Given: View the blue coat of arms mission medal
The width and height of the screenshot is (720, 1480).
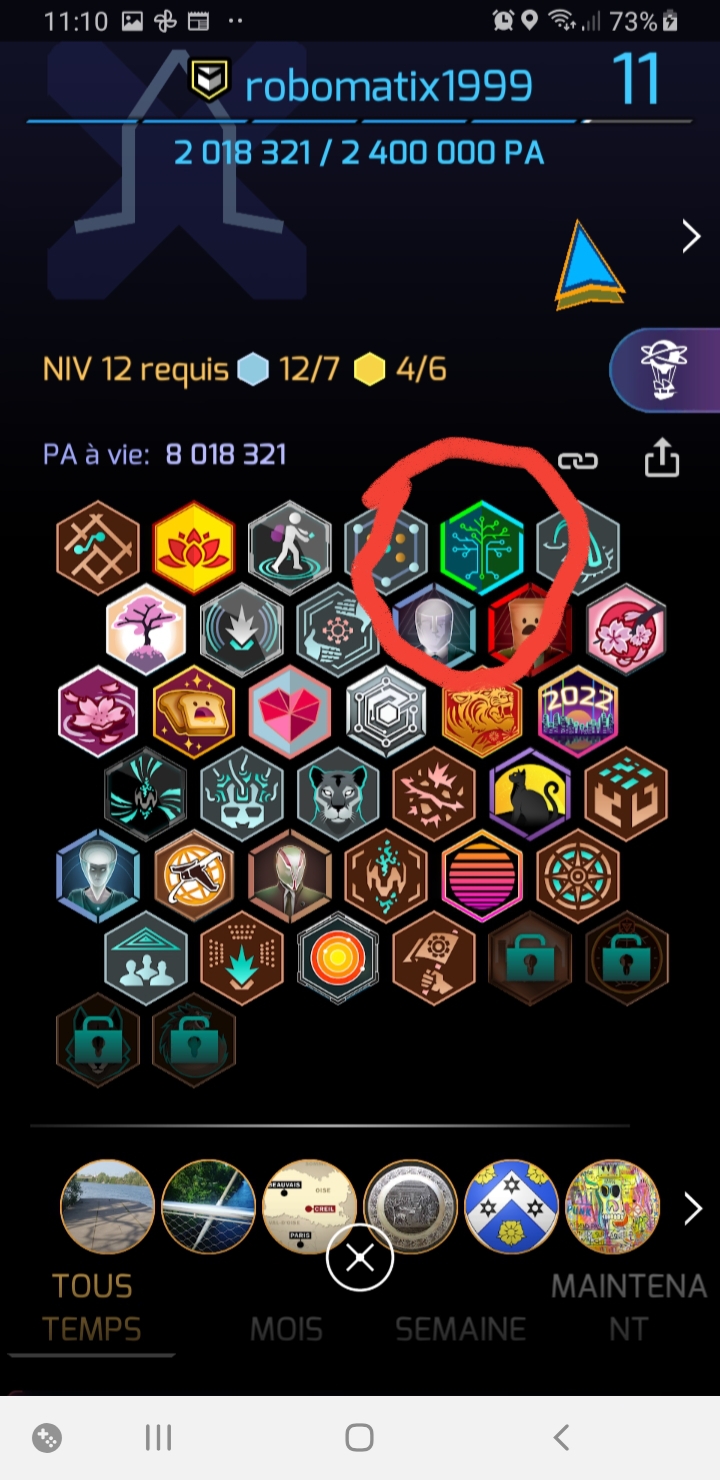Looking at the screenshot, I should tap(512, 1206).
